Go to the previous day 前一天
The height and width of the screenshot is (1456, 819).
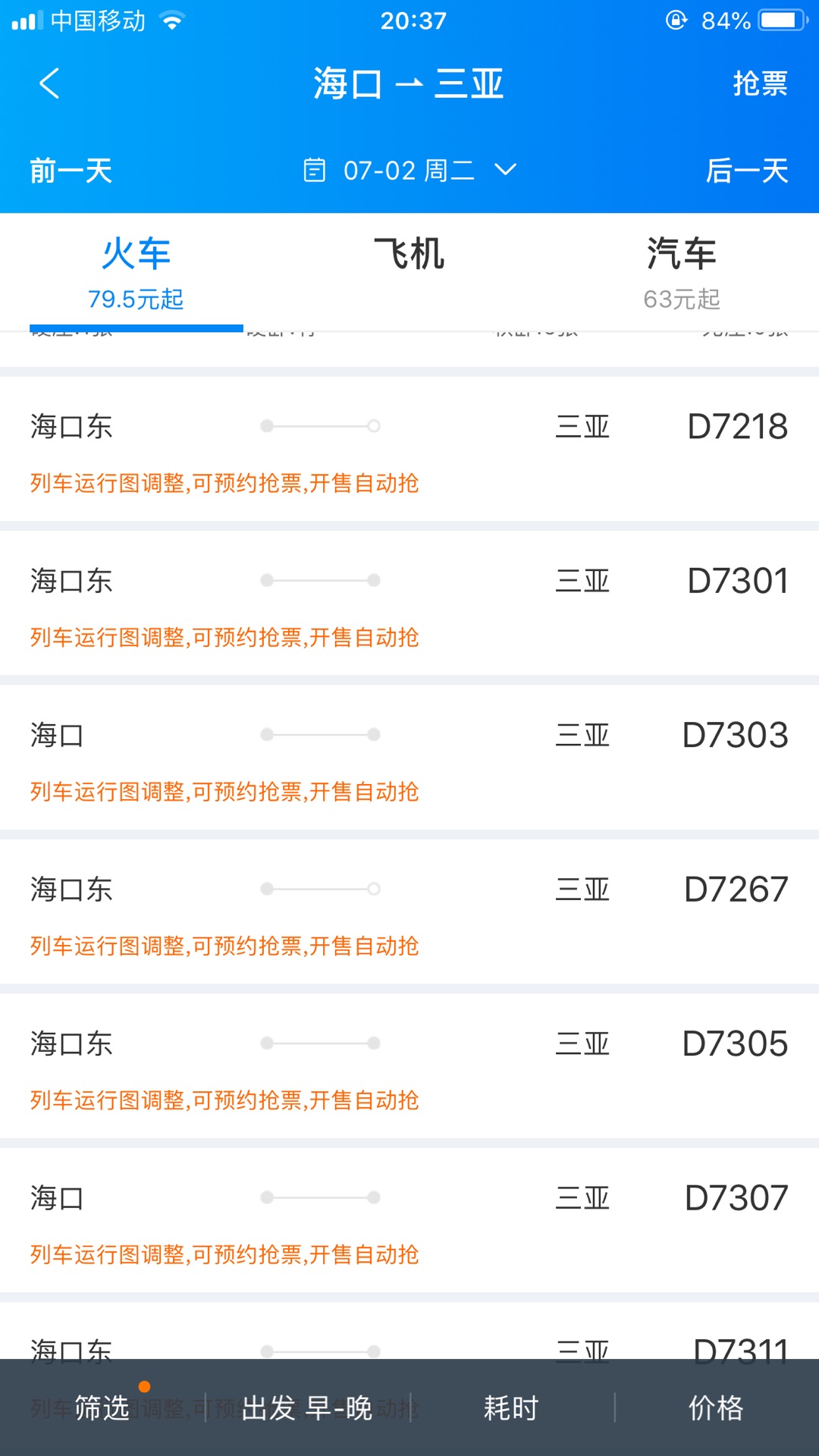pyautogui.click(x=71, y=171)
